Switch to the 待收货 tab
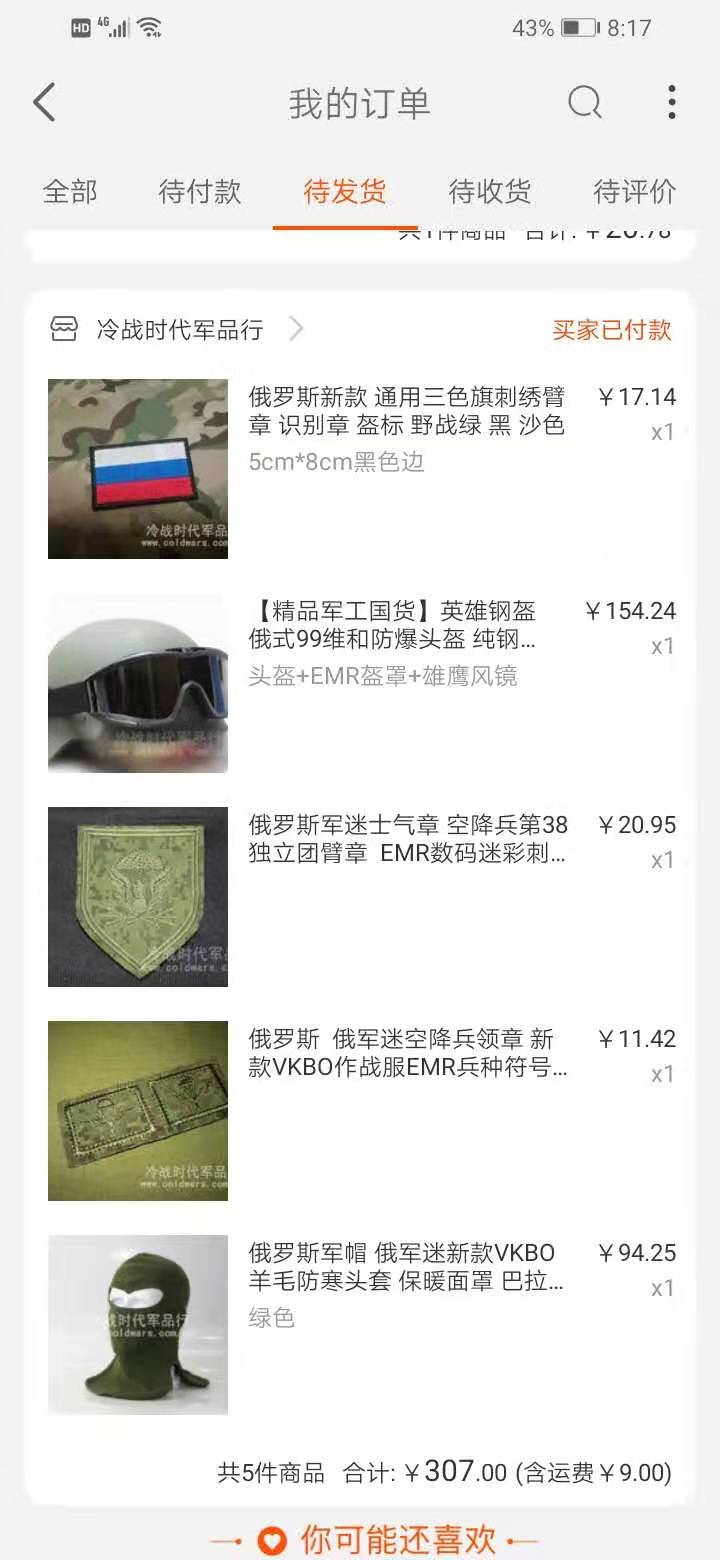720x1560 pixels. coord(490,191)
